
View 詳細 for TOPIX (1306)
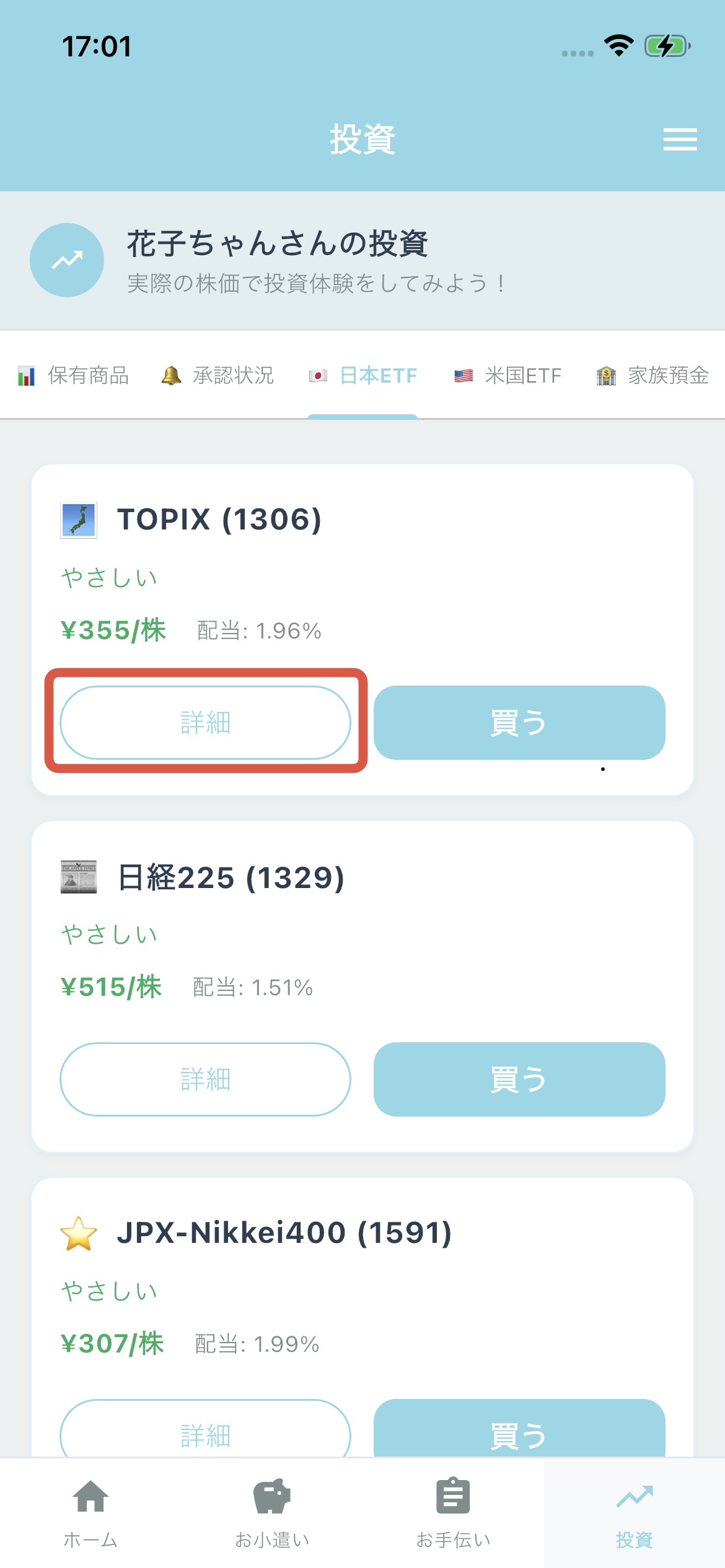click(x=205, y=722)
